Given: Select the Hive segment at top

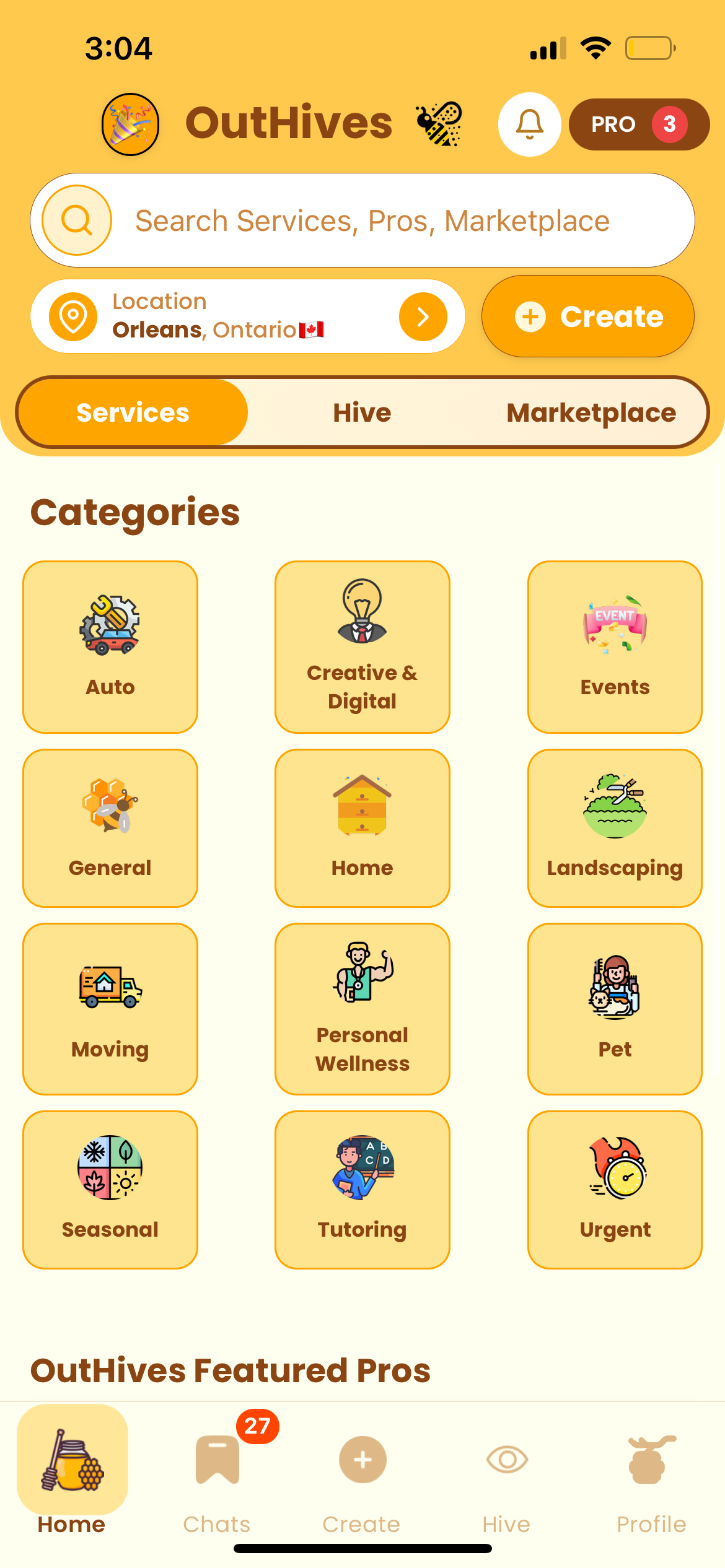Looking at the screenshot, I should pyautogui.click(x=362, y=412).
